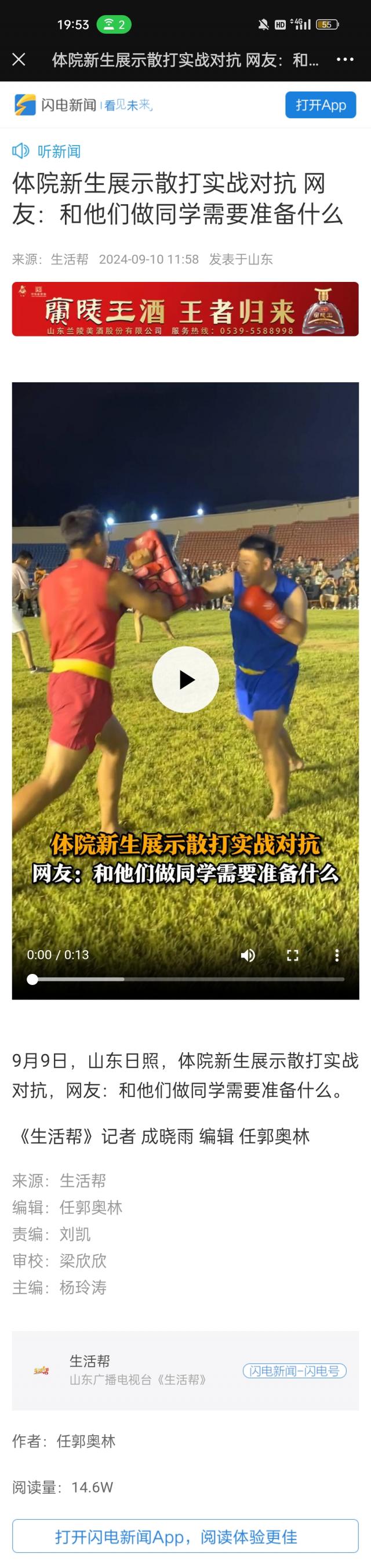The width and height of the screenshot is (371, 1568).
Task: Open the video player options menu
Action: click(337, 955)
